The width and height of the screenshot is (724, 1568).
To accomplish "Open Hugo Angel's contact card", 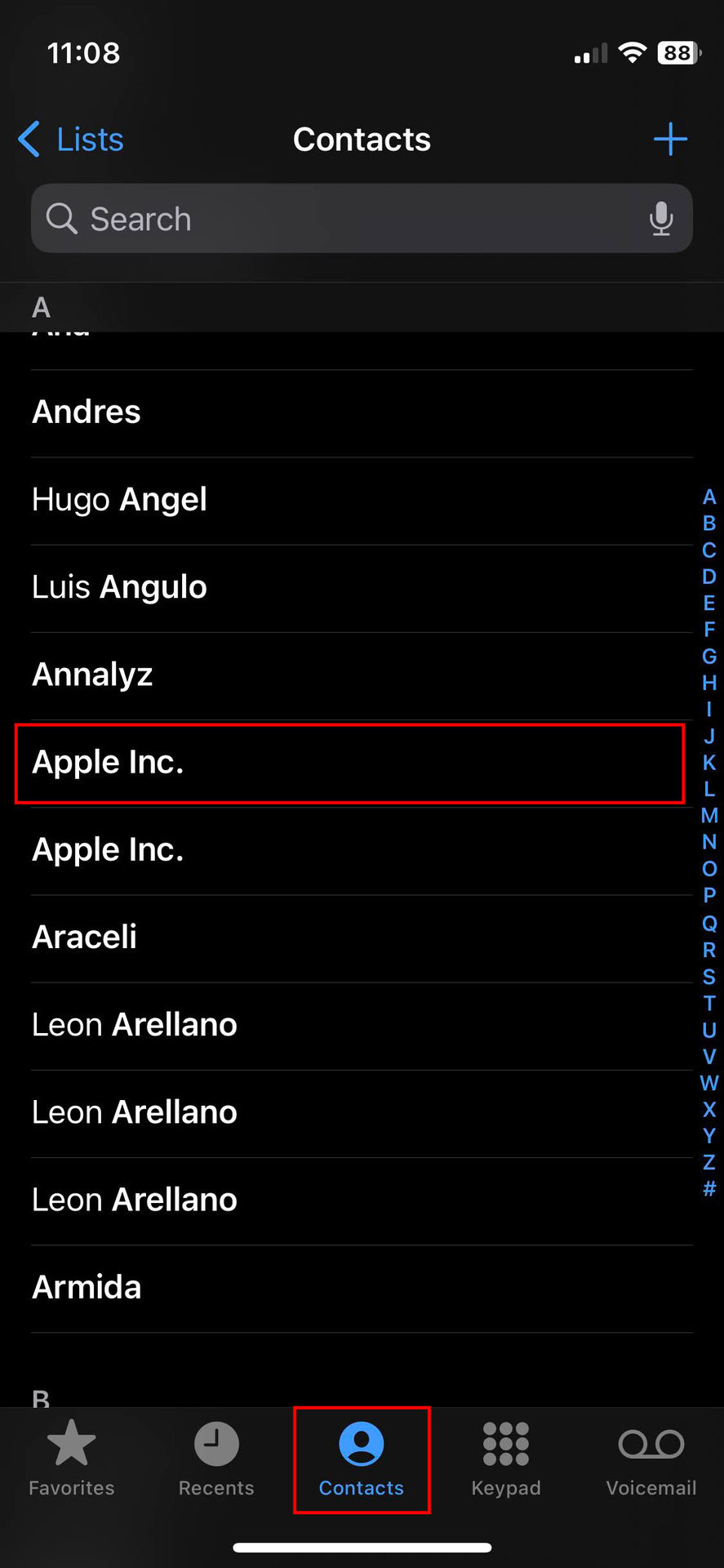I will (x=120, y=500).
